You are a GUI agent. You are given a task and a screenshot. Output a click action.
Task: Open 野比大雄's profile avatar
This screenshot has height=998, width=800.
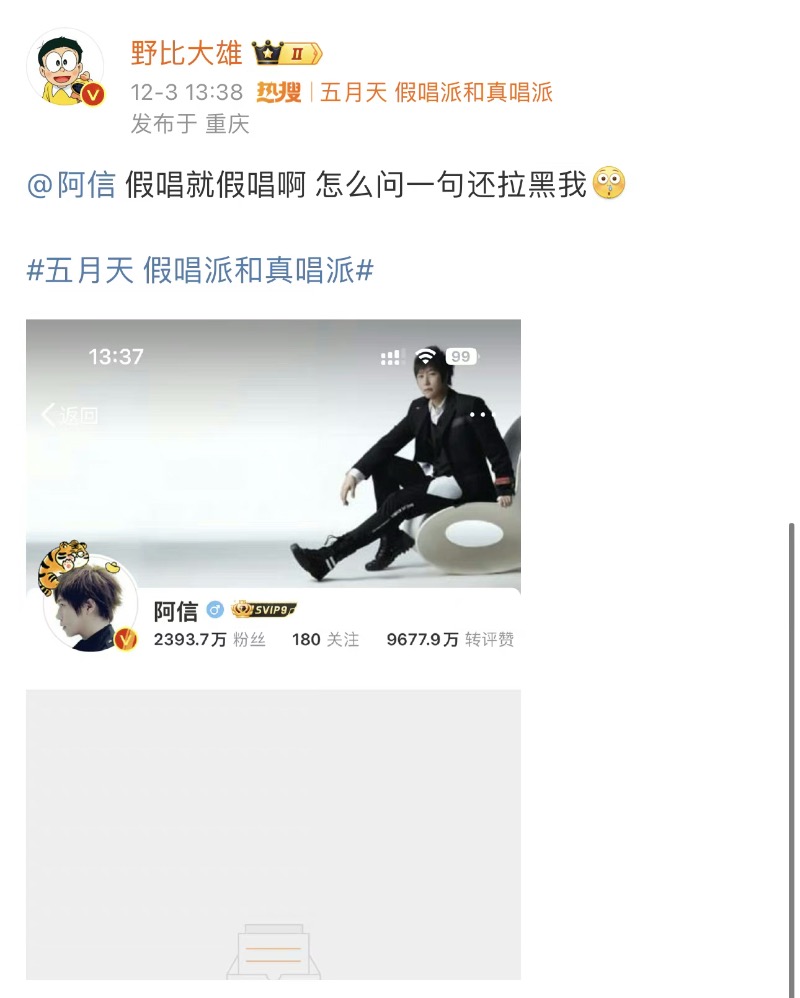[x=65, y=67]
